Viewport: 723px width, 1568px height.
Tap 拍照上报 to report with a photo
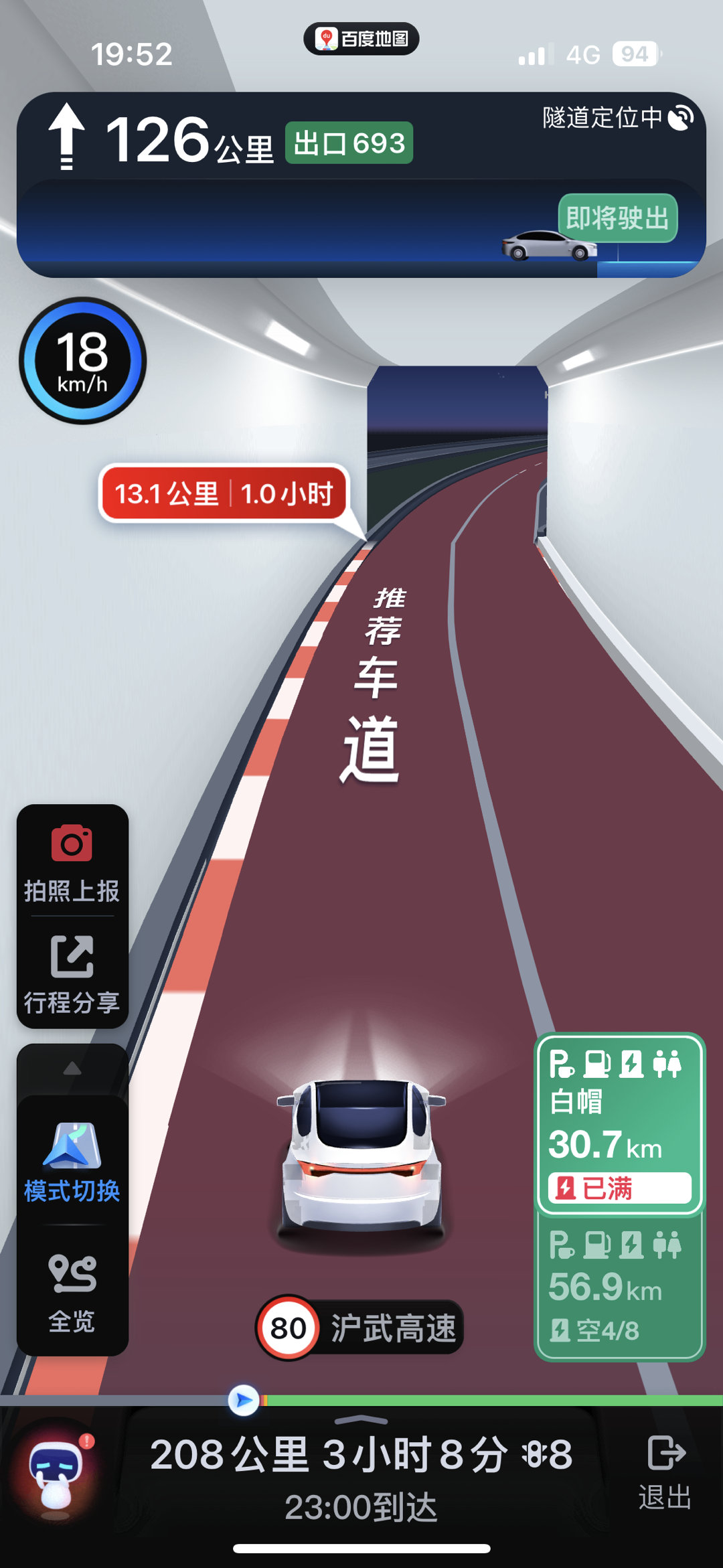(72, 861)
